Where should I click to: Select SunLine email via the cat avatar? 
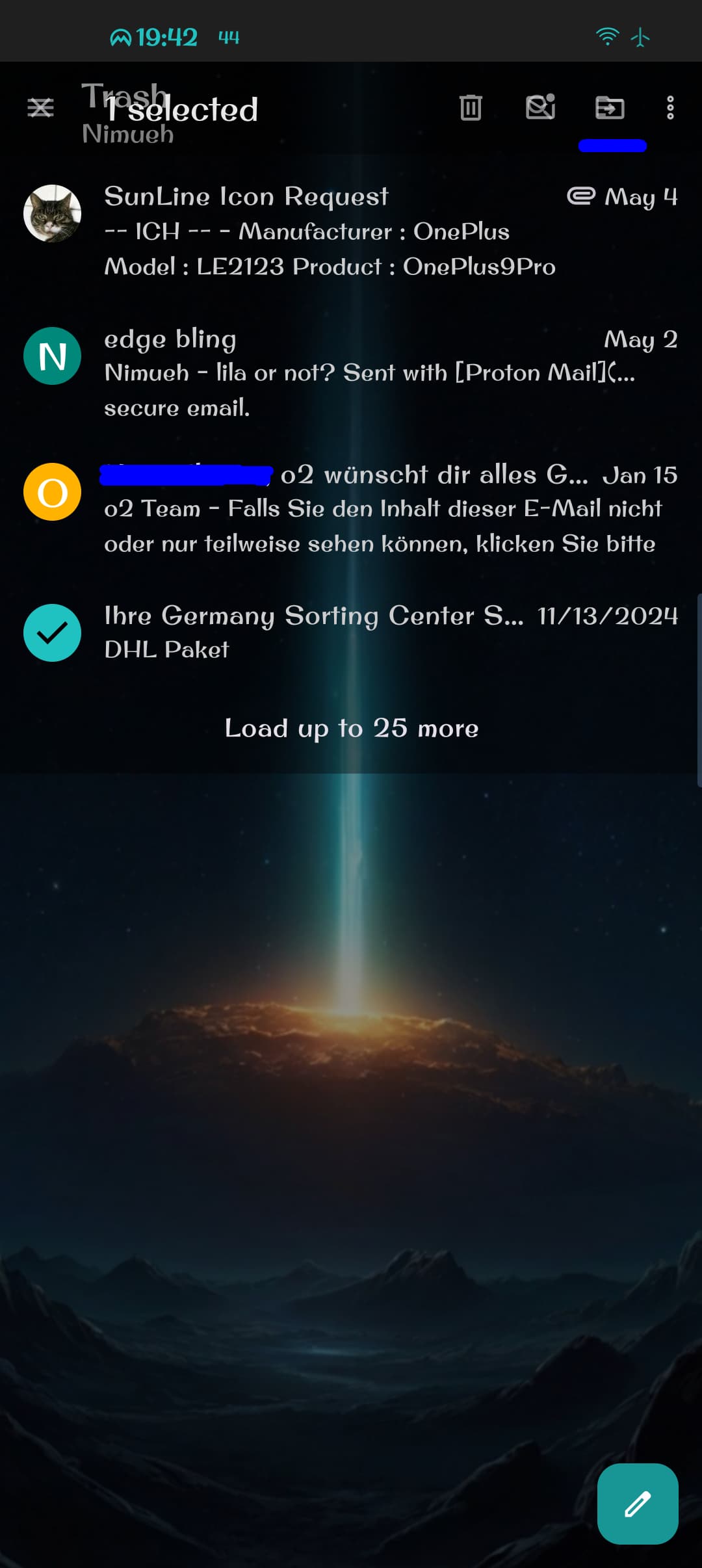pos(52,213)
